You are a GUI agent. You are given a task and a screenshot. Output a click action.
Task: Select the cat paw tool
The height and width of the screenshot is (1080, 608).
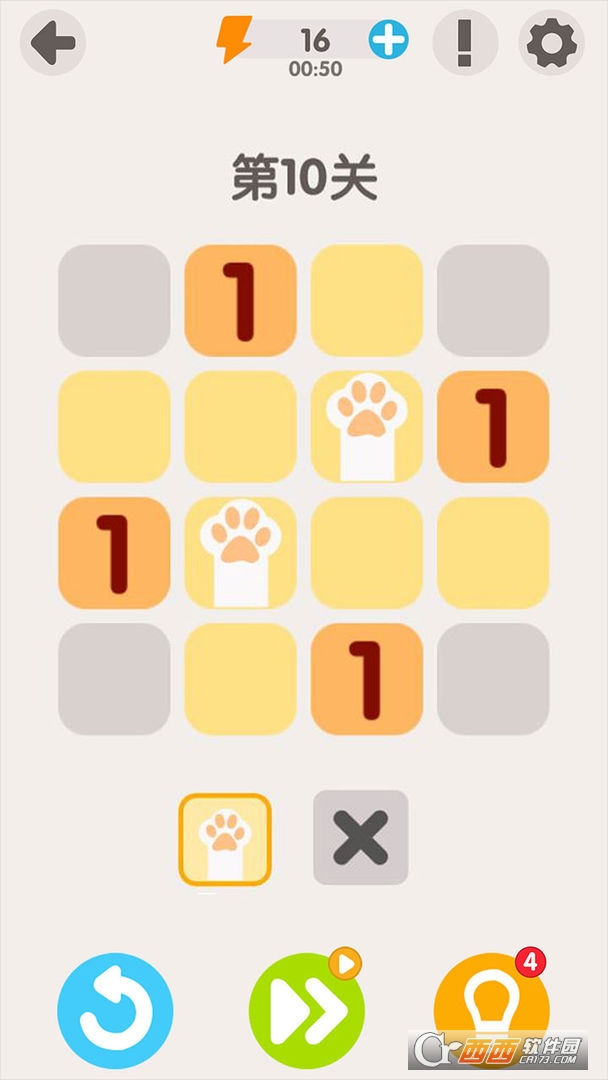pyautogui.click(x=225, y=839)
